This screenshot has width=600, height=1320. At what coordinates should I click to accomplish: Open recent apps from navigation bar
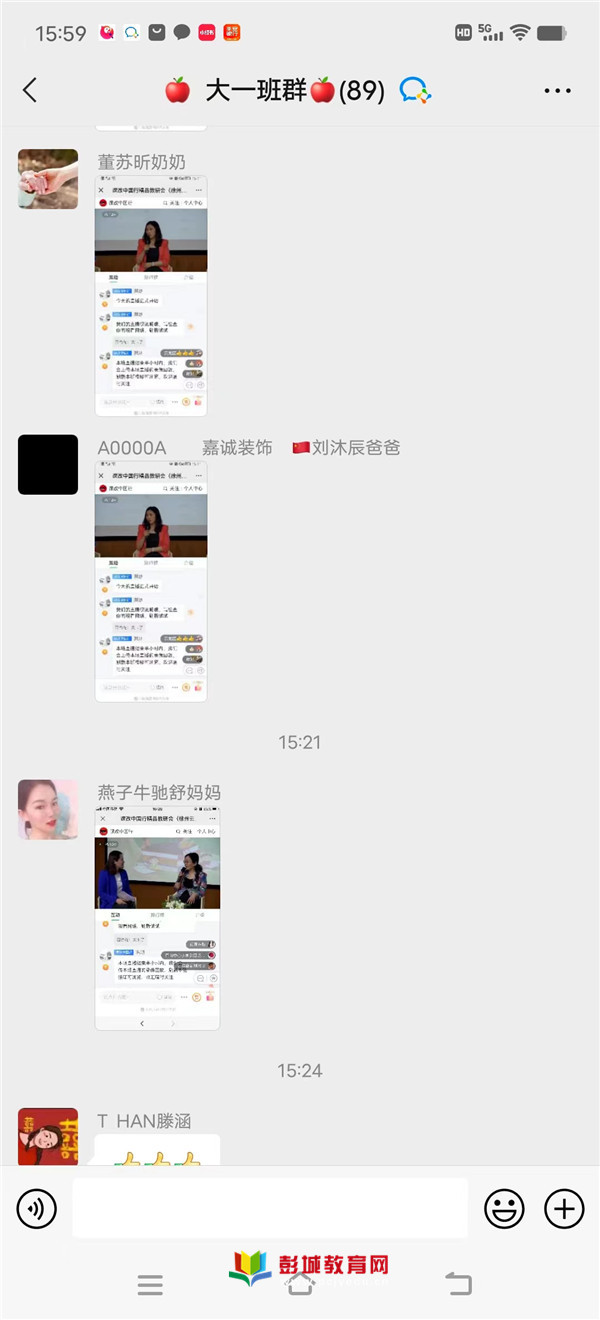[150, 1285]
